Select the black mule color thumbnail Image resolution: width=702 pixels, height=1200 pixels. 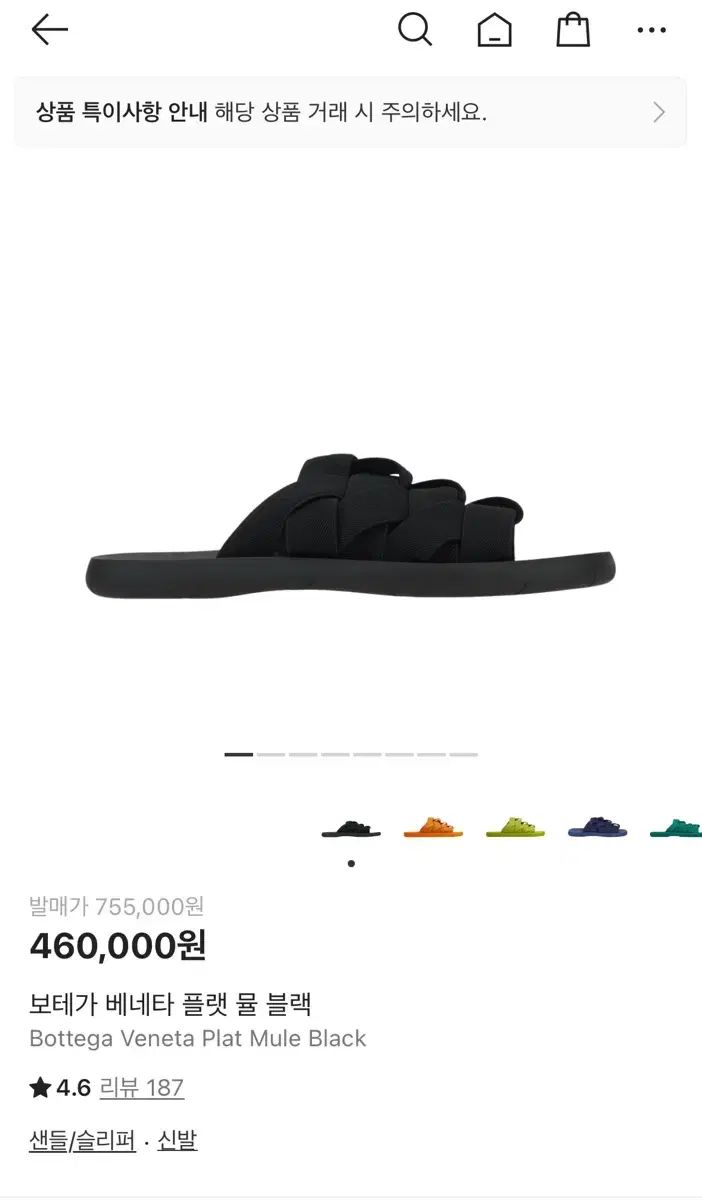click(351, 829)
